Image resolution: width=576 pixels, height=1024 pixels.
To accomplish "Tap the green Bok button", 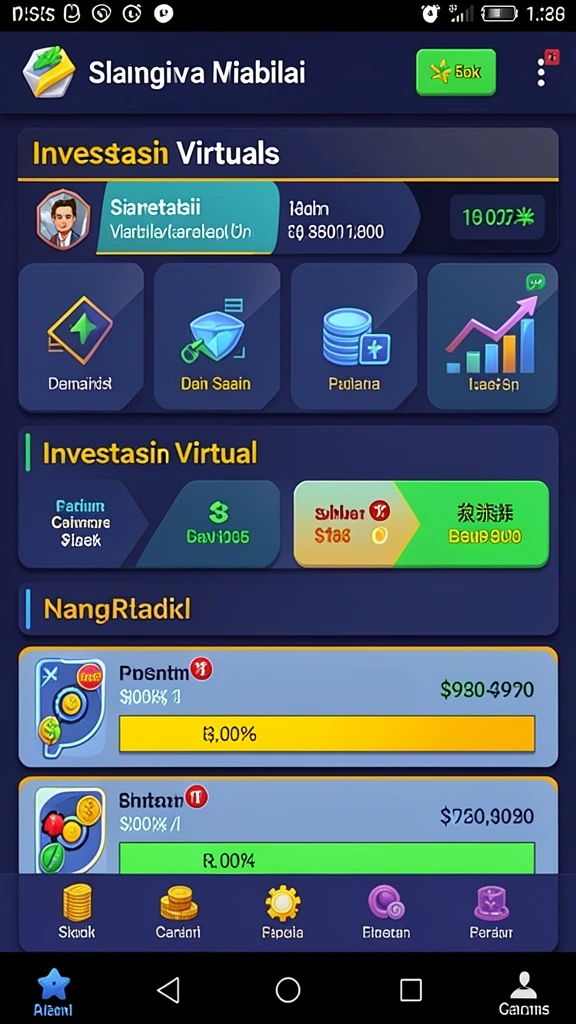I will tap(456, 72).
